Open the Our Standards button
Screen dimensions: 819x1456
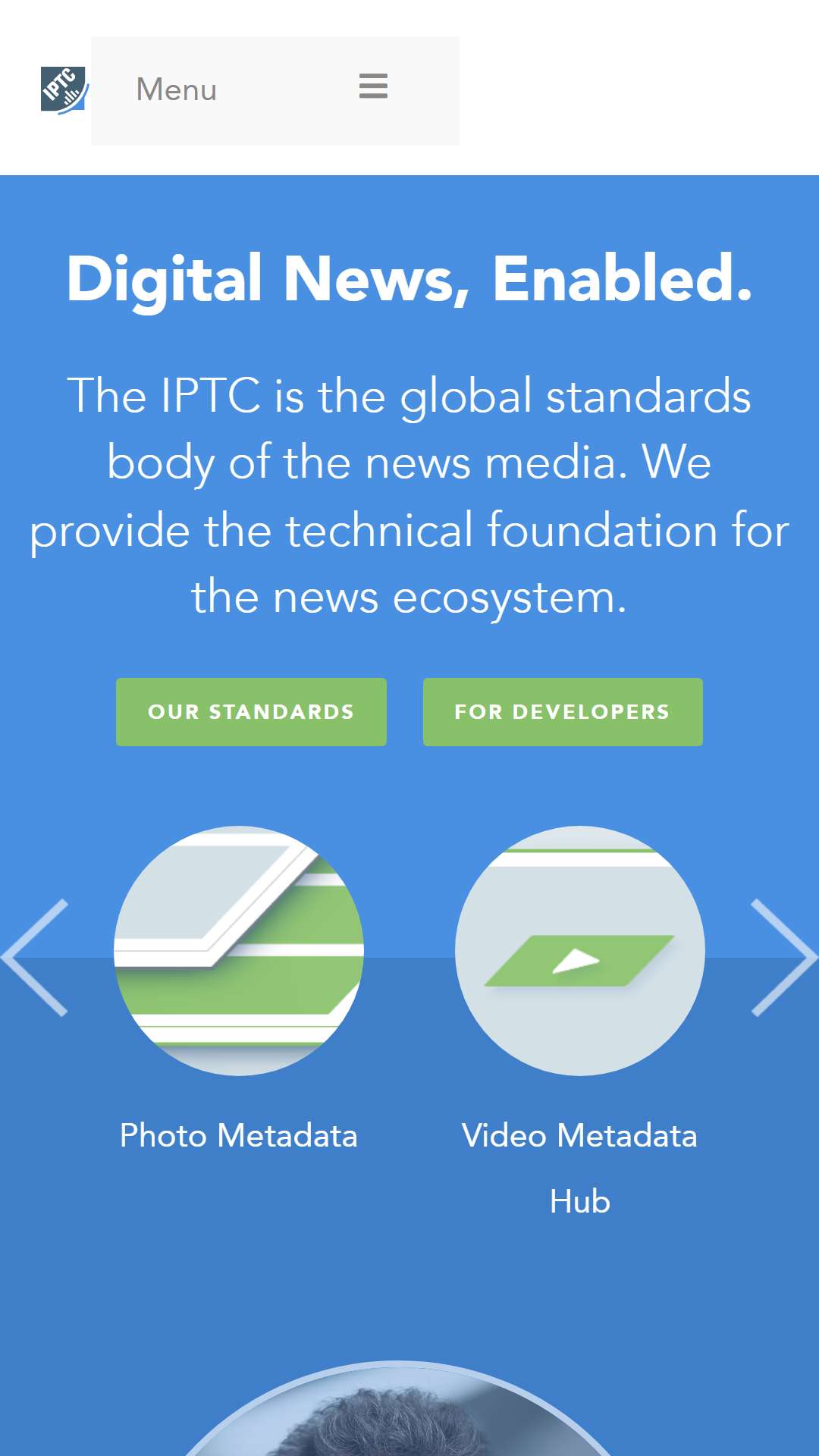[251, 712]
